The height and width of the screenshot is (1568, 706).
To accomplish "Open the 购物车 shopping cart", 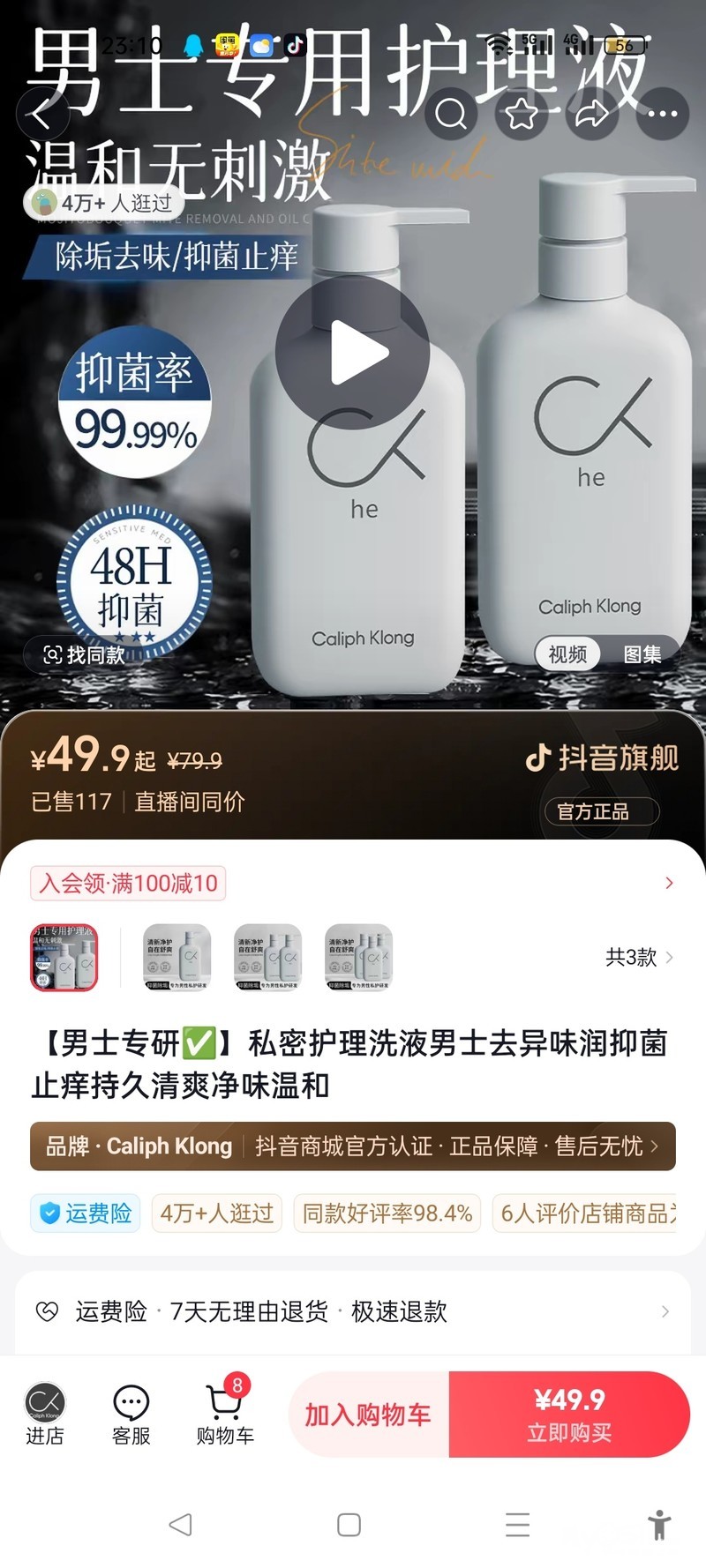I will pyautogui.click(x=225, y=1414).
